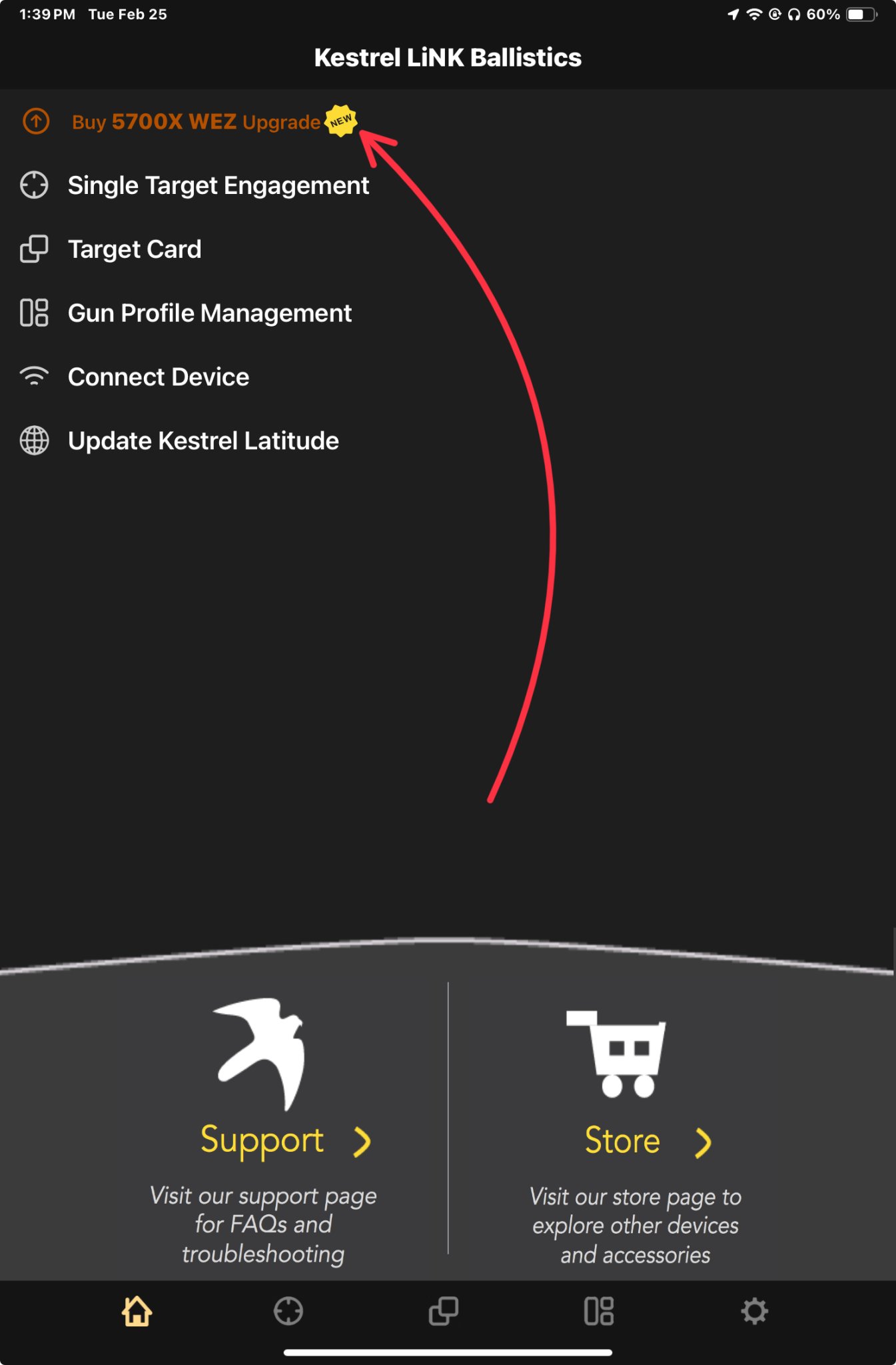This screenshot has height=1365, width=896.
Task: Switch to the crosshair target tab
Action: click(288, 1311)
